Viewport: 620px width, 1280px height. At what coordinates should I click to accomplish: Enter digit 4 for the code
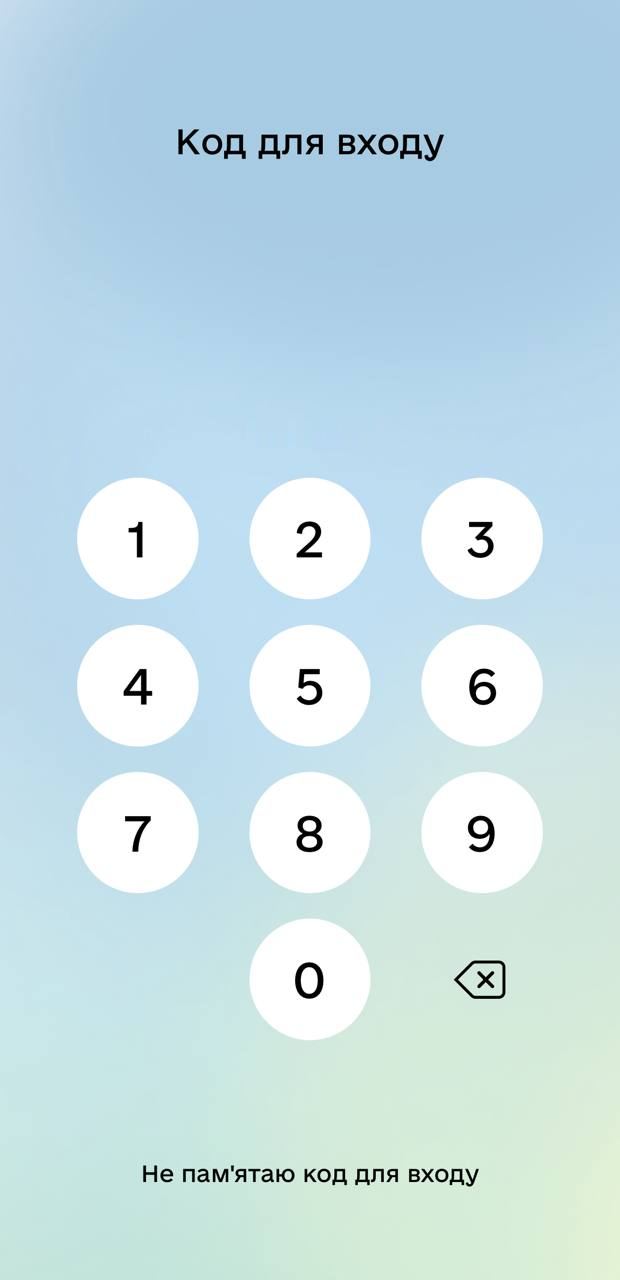coord(138,686)
